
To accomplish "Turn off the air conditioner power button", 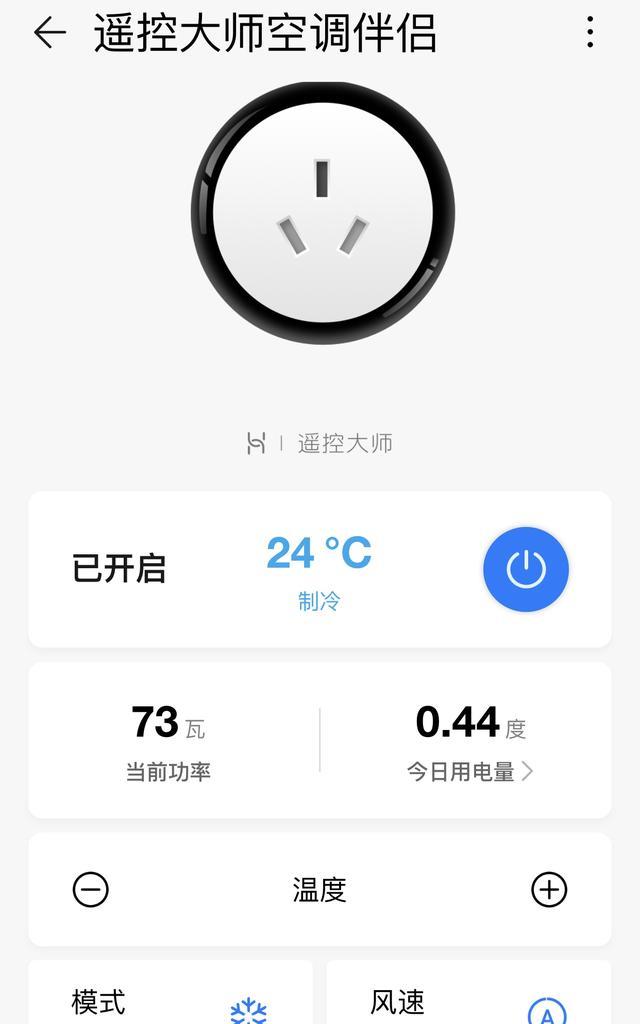I will coord(526,570).
